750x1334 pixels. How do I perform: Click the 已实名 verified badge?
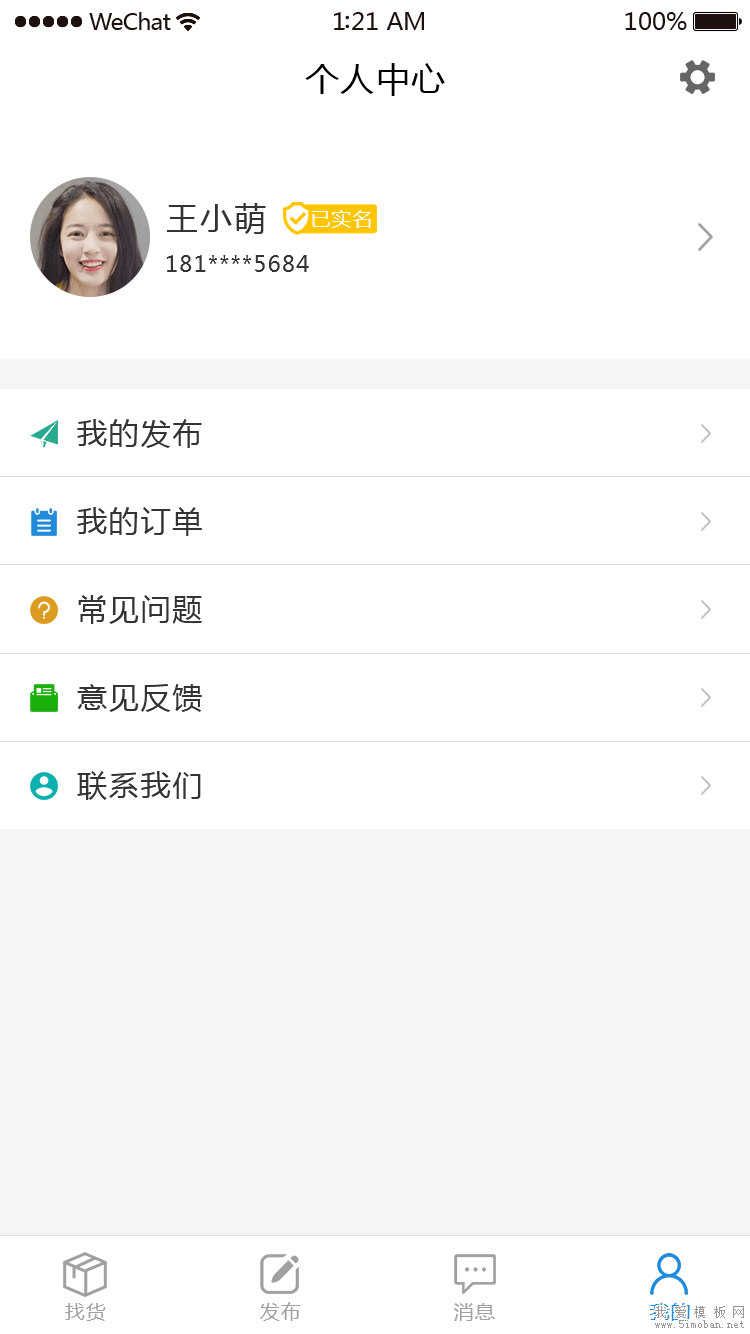[x=330, y=219]
